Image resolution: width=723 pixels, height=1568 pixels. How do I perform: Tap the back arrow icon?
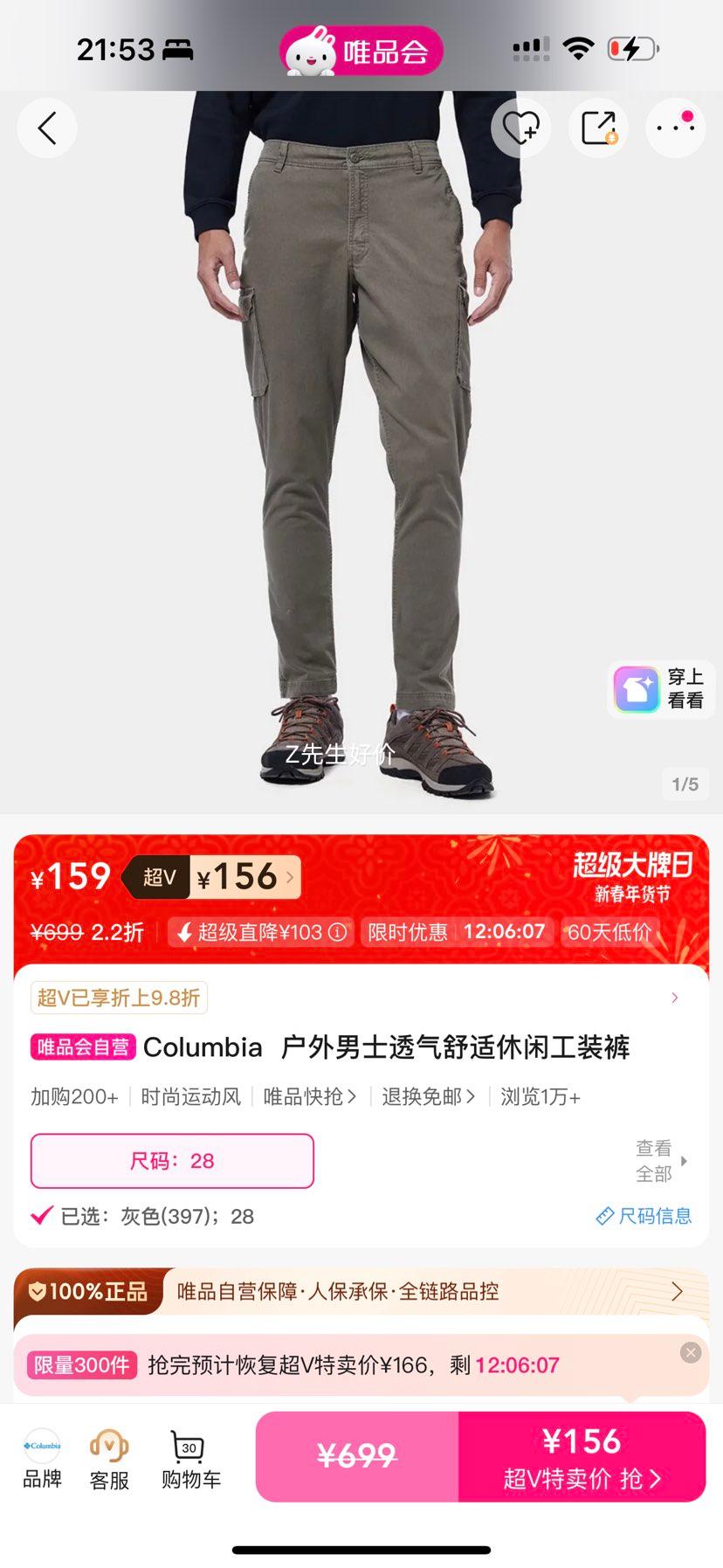(47, 128)
